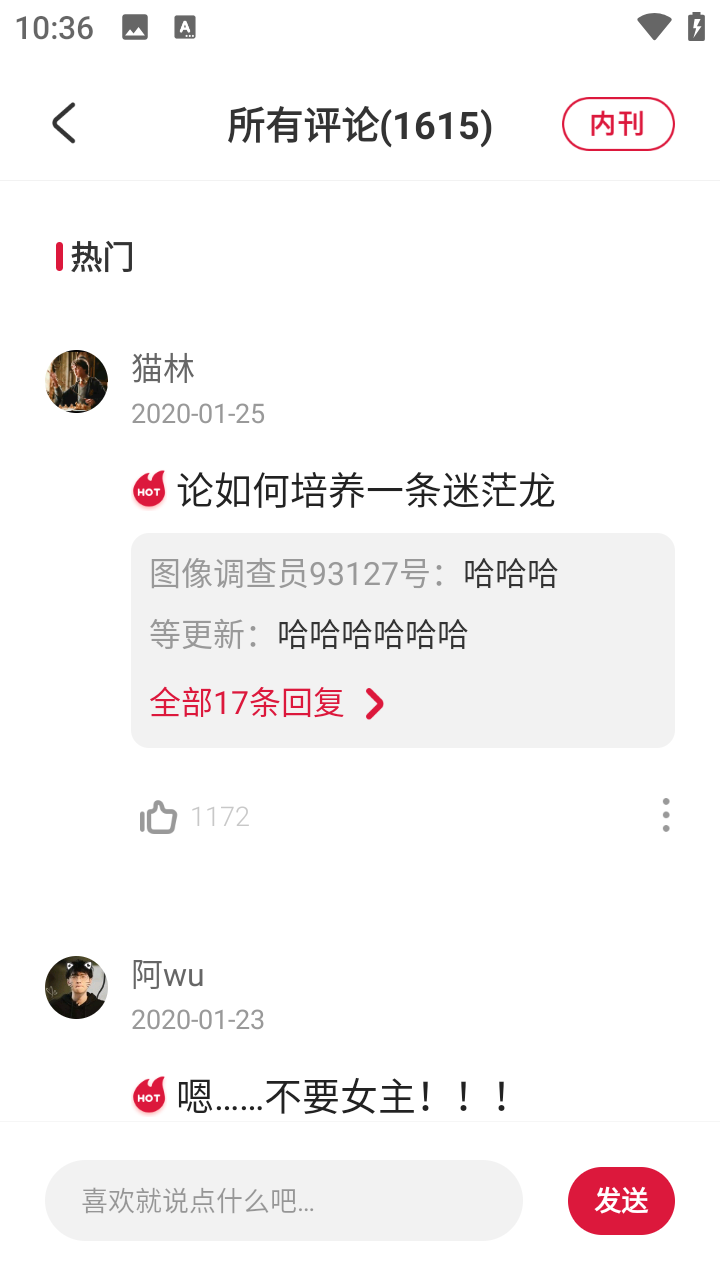720x1280 pixels.
Task: Open 猫林's profile avatar
Action: pyautogui.click(x=75, y=381)
